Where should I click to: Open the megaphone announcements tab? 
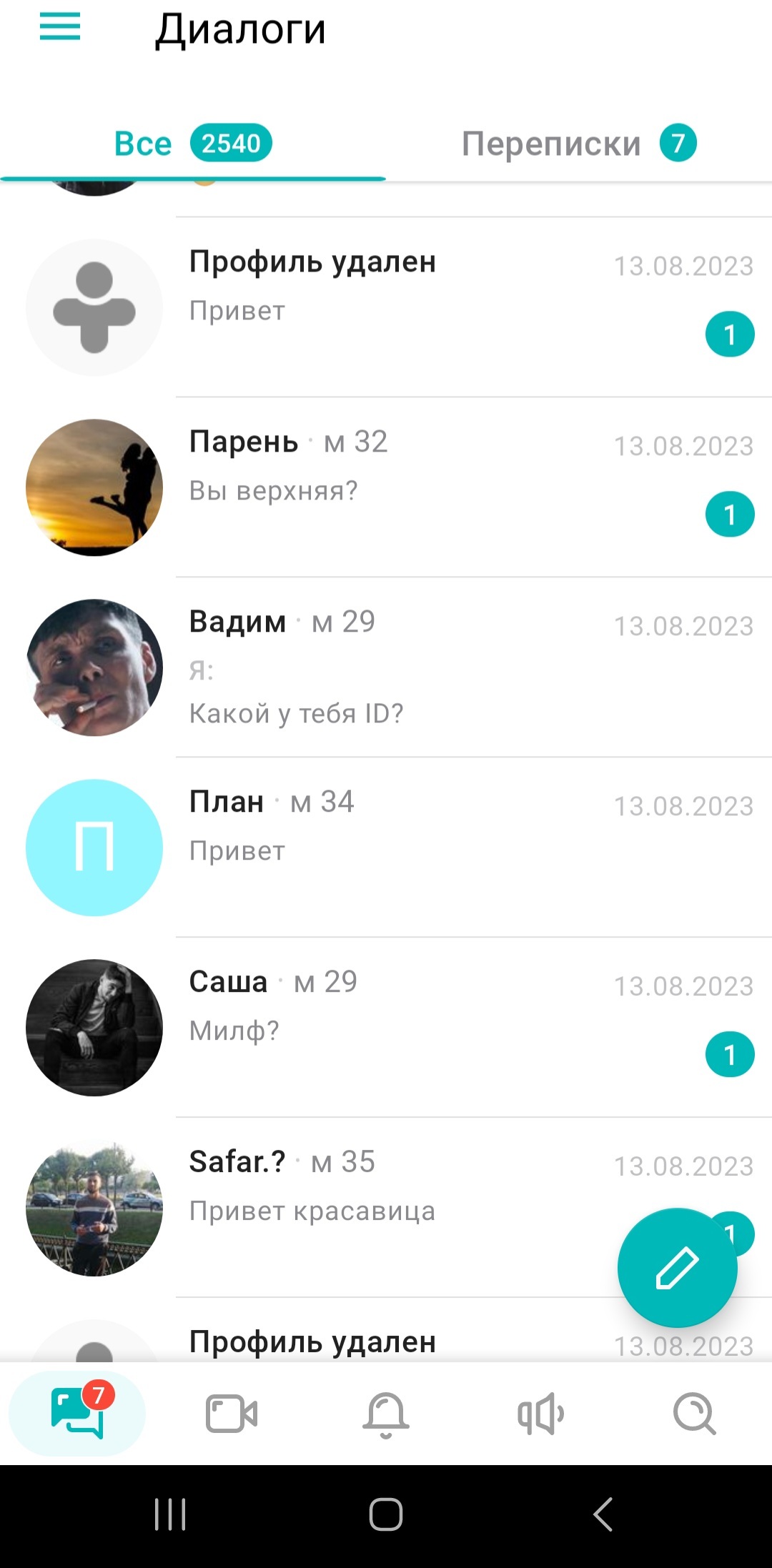(540, 1413)
